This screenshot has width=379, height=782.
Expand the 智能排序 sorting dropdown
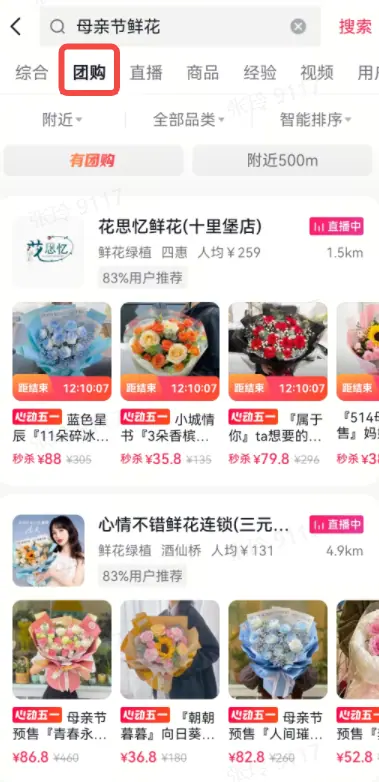coord(316,120)
